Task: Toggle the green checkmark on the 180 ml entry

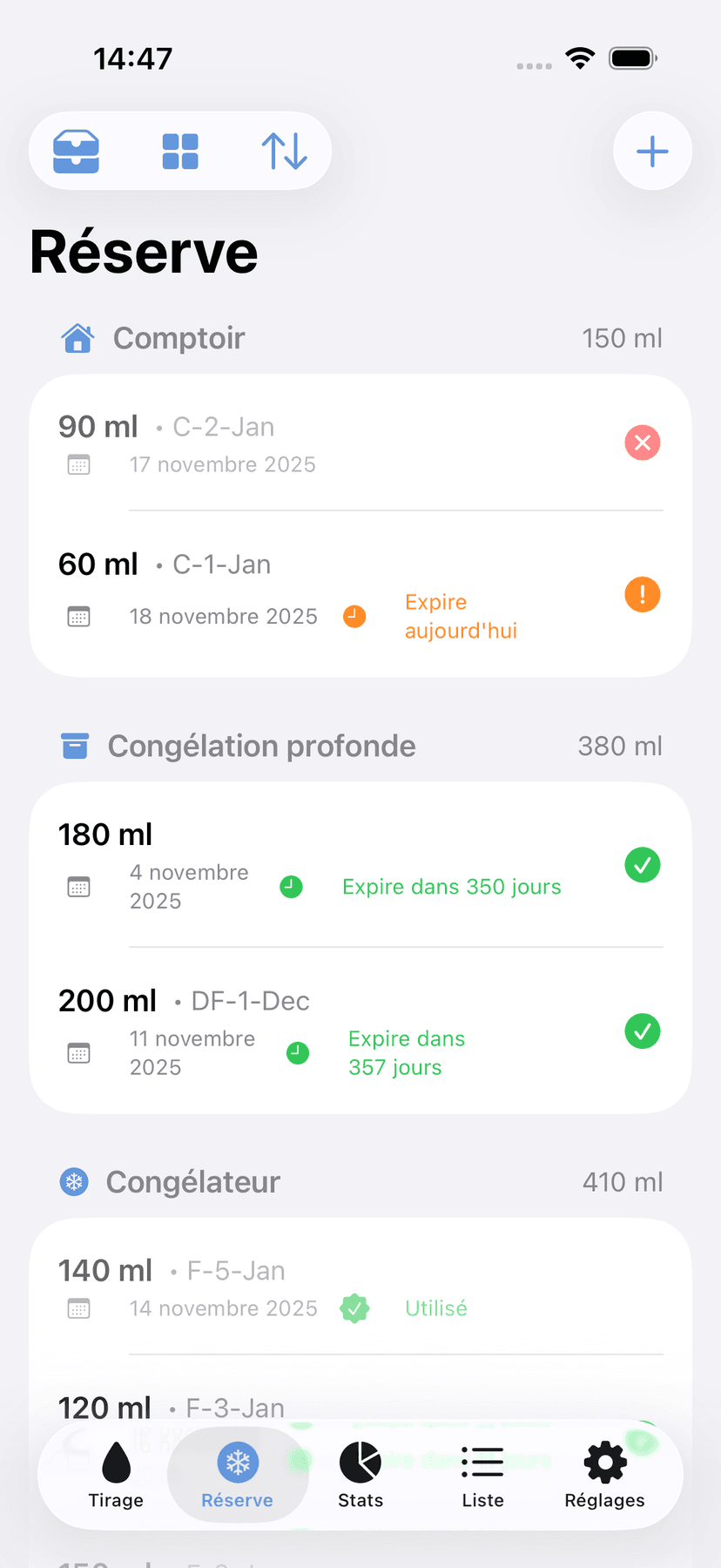Action: tap(643, 865)
